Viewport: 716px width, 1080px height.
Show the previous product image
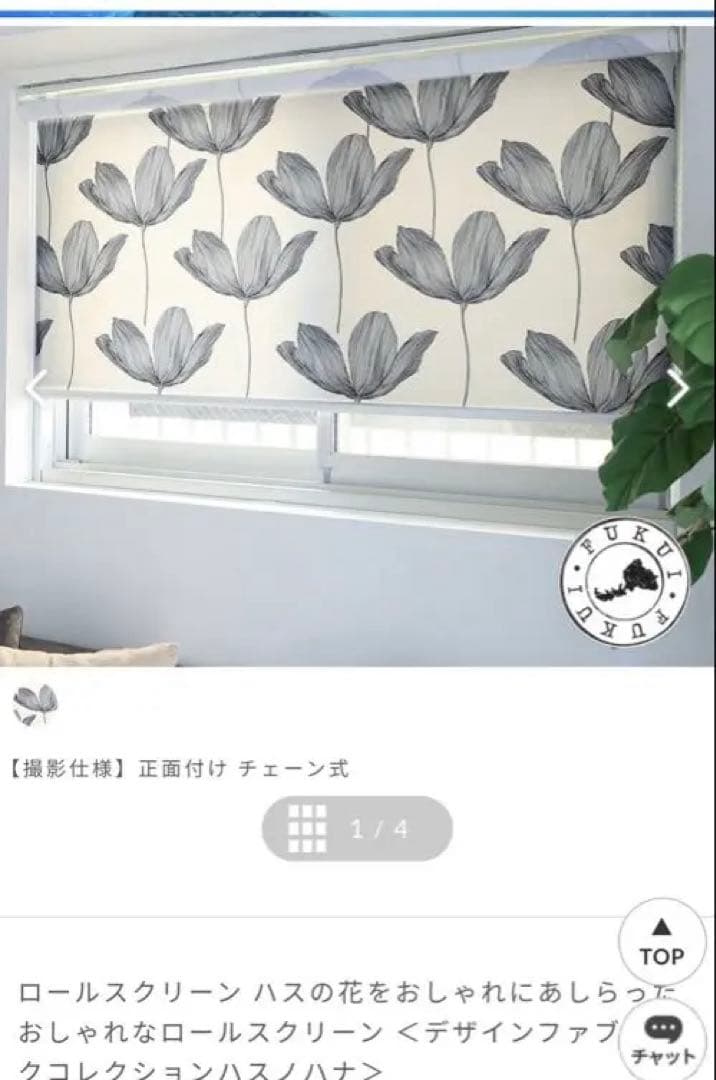pyautogui.click(x=36, y=388)
